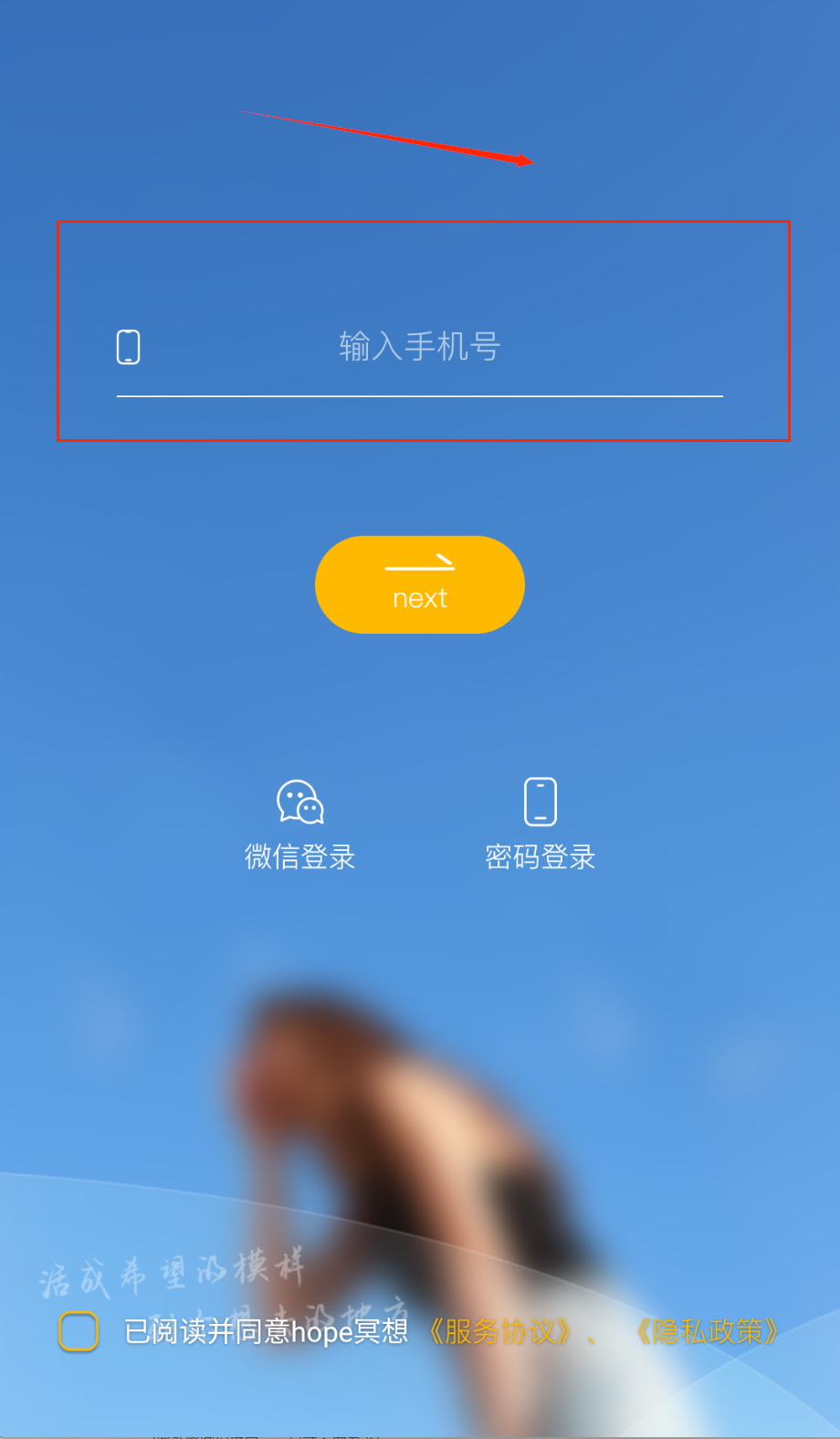This screenshot has width=840, height=1439.
Task: Tap the 输入手机号 phone number field
Action: click(x=420, y=348)
